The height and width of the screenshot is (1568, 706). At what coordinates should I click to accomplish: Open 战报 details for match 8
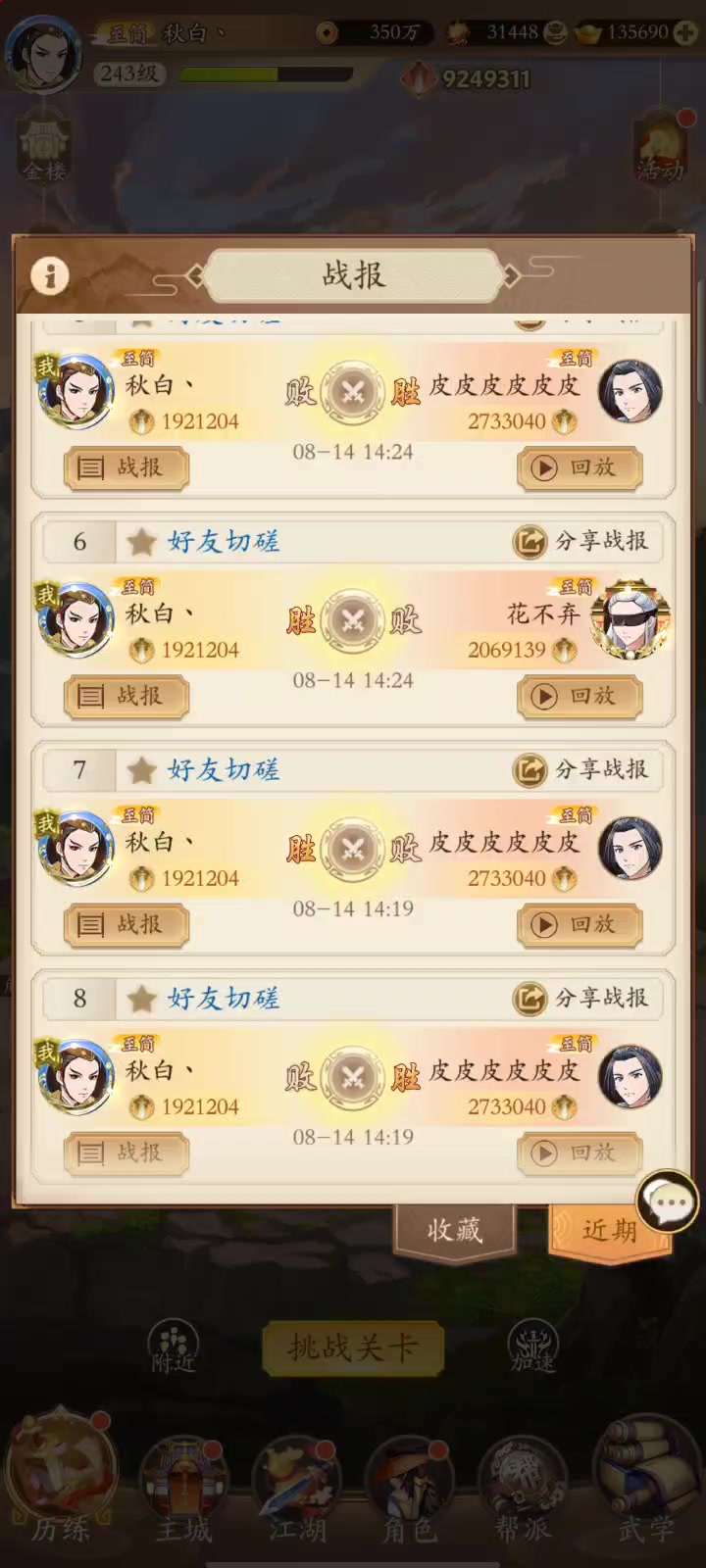point(126,1152)
